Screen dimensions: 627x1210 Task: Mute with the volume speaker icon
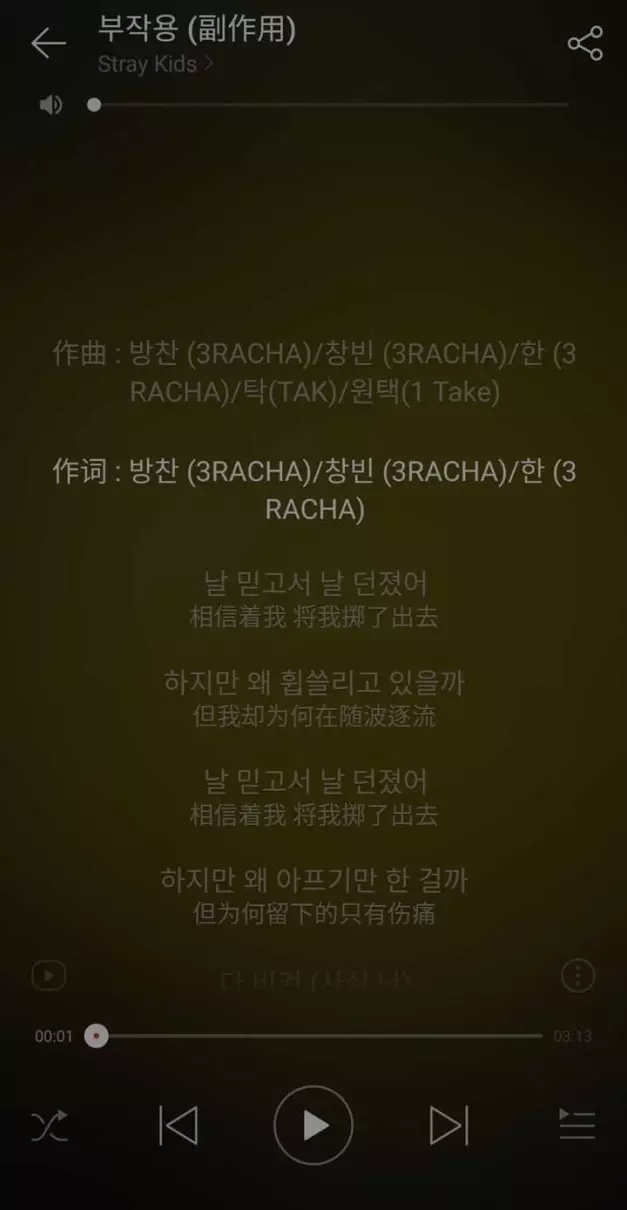point(50,104)
